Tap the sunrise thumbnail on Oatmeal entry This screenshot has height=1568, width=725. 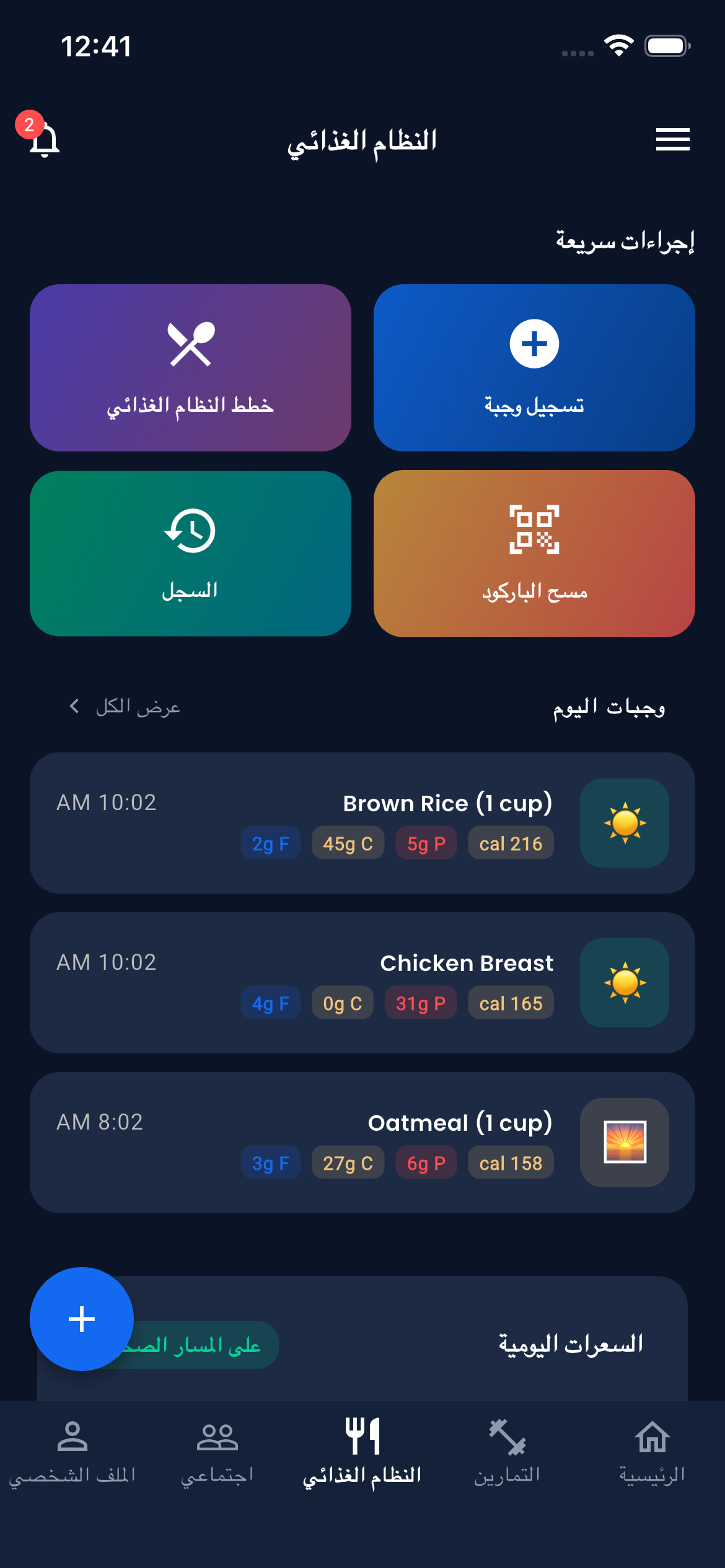click(623, 1143)
